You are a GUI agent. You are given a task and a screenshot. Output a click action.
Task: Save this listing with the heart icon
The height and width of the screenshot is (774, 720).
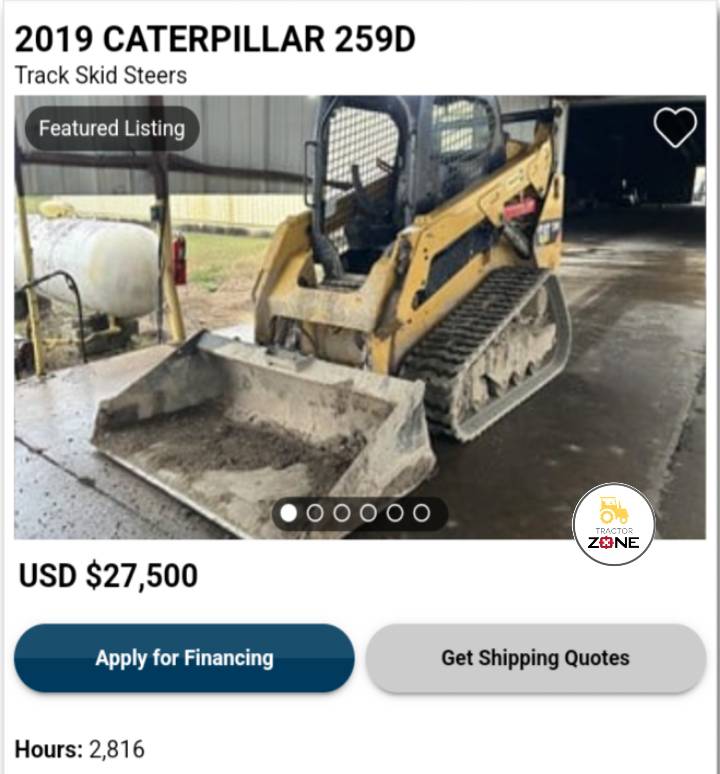click(x=675, y=127)
